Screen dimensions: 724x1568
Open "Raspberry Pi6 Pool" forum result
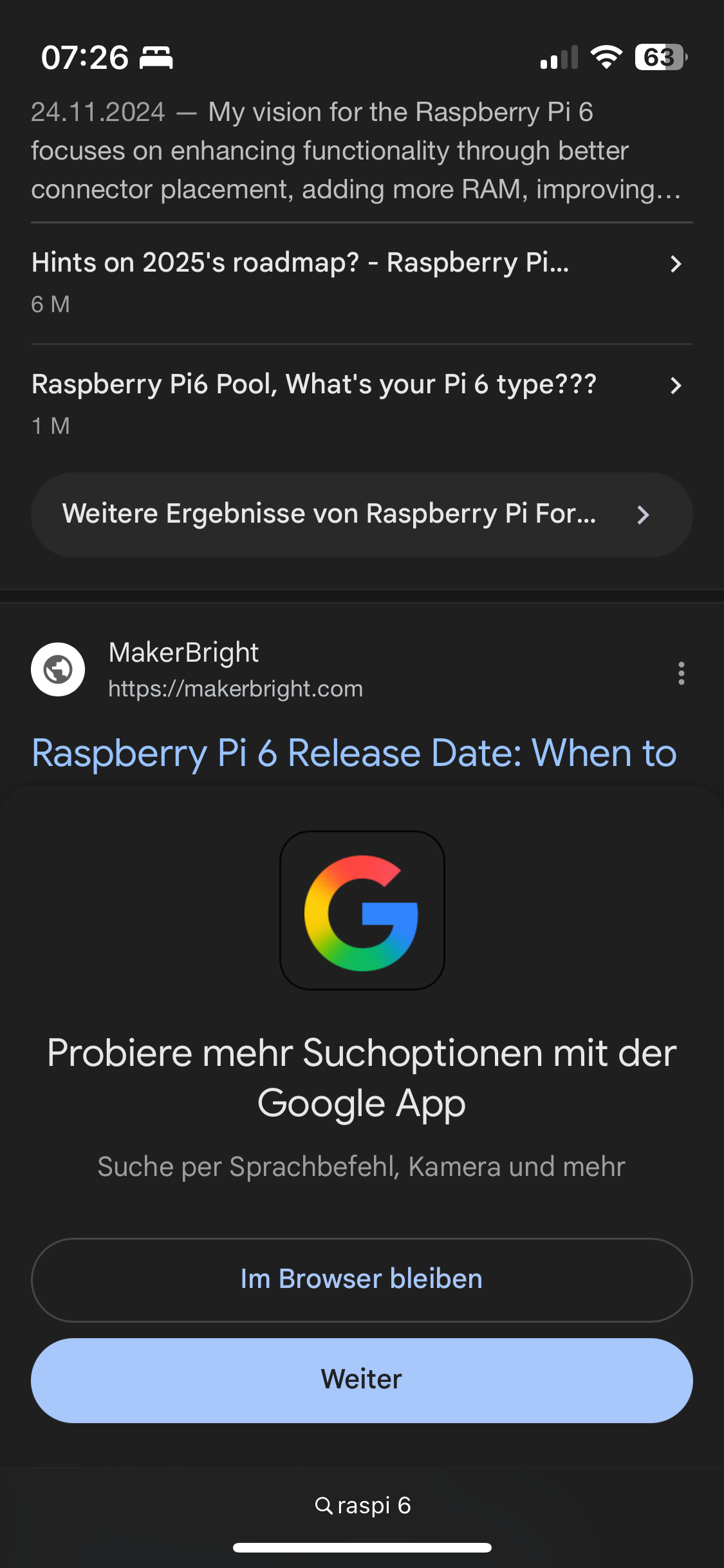(362, 404)
